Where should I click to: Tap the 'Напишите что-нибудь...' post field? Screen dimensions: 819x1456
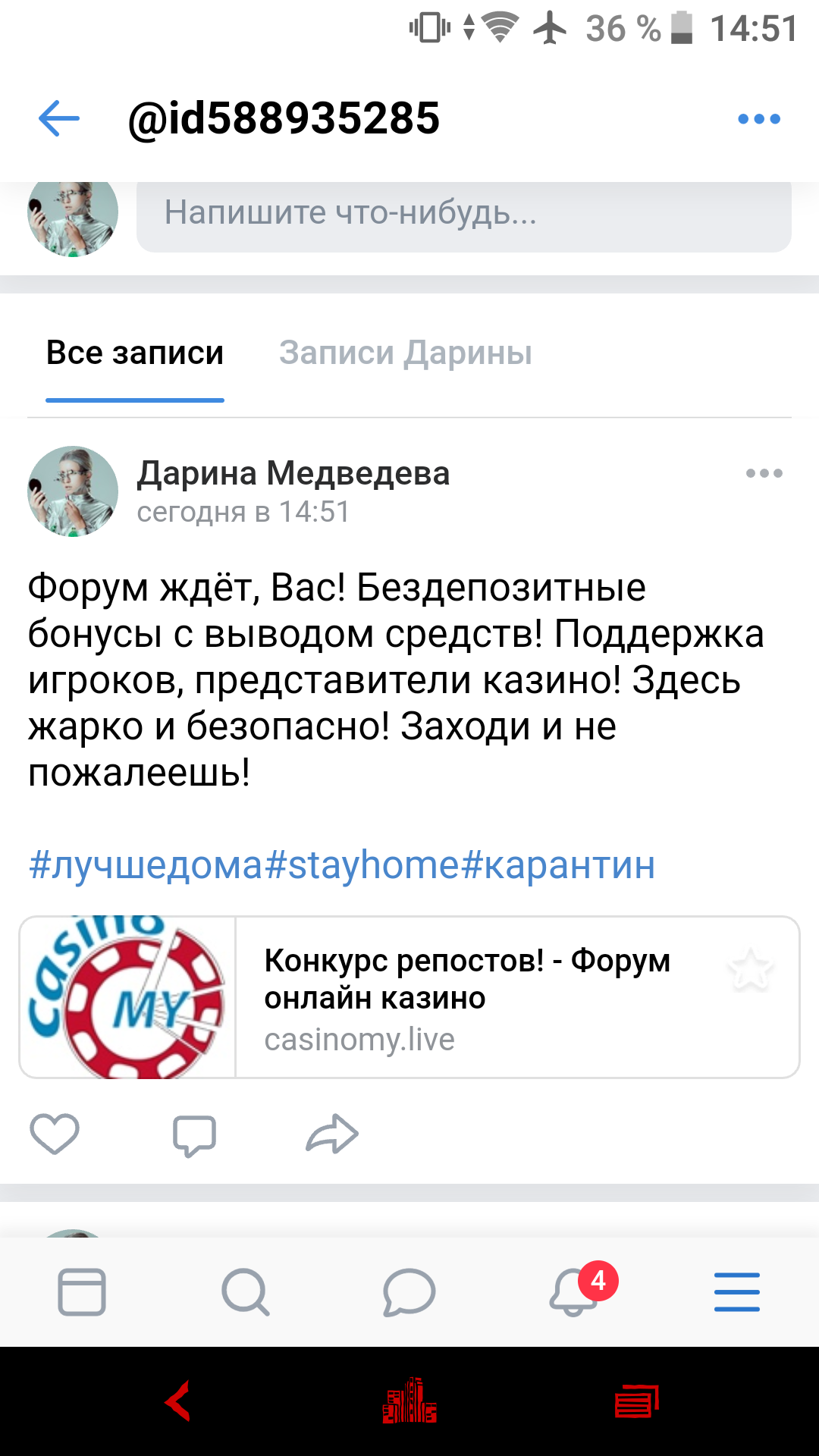coord(463,213)
